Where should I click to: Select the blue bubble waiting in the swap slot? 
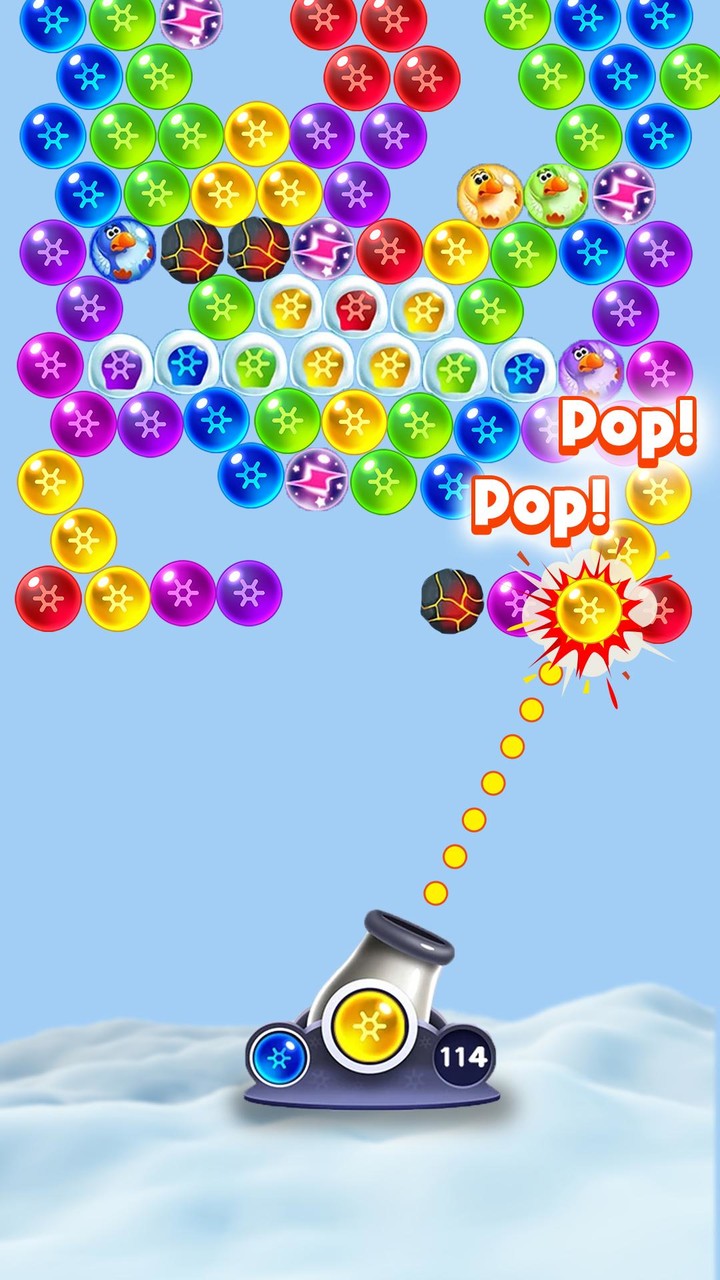coord(280,1055)
